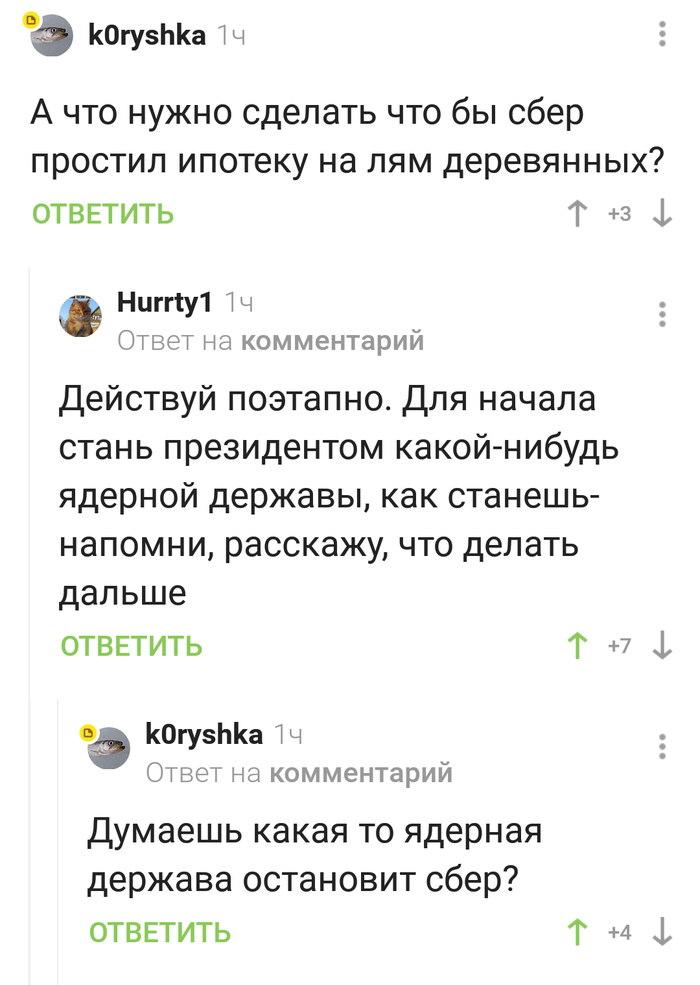
Task: Upvote the comment with +4 rating
Action: click(577, 932)
